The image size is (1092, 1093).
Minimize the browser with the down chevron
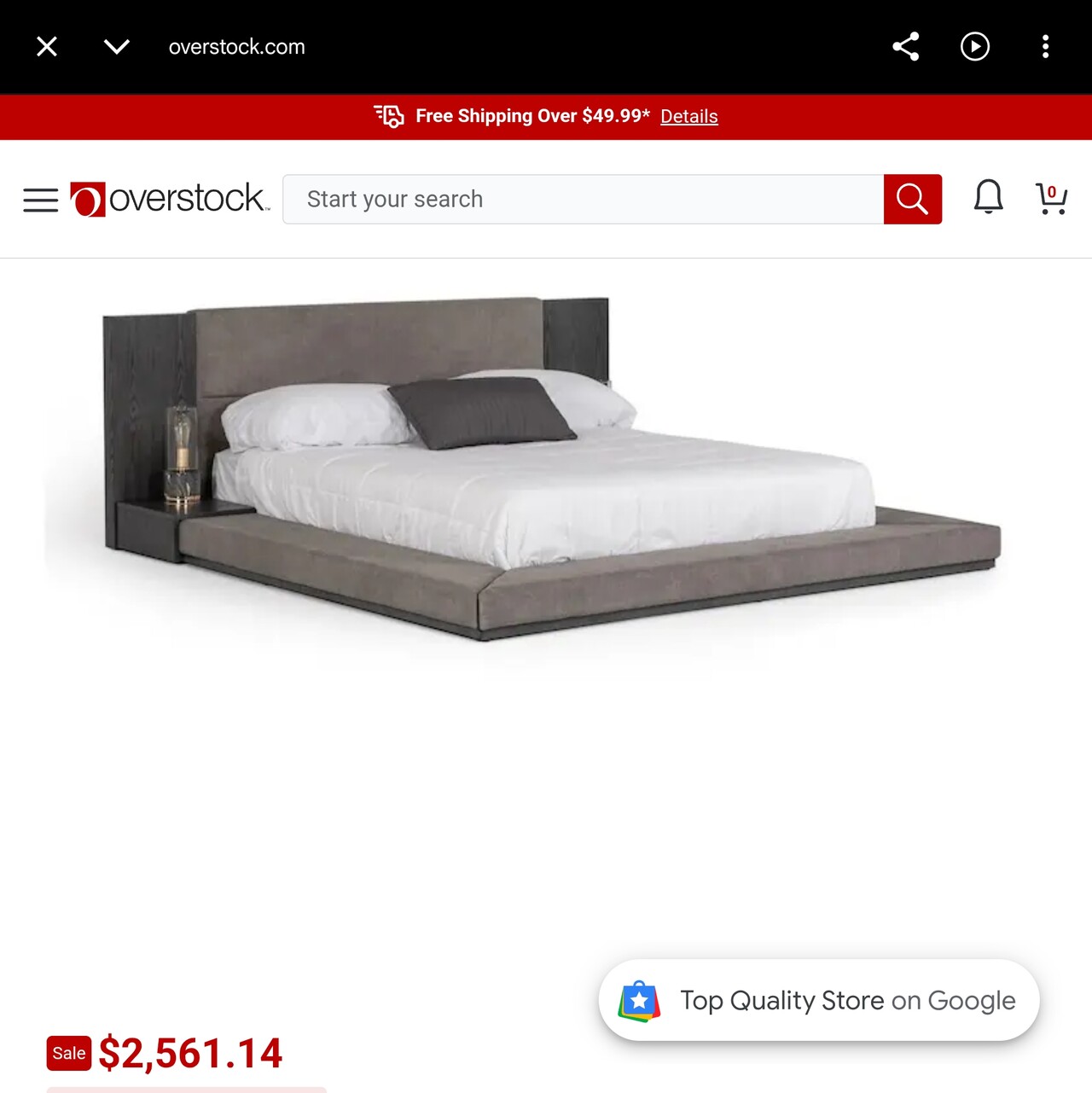point(116,46)
